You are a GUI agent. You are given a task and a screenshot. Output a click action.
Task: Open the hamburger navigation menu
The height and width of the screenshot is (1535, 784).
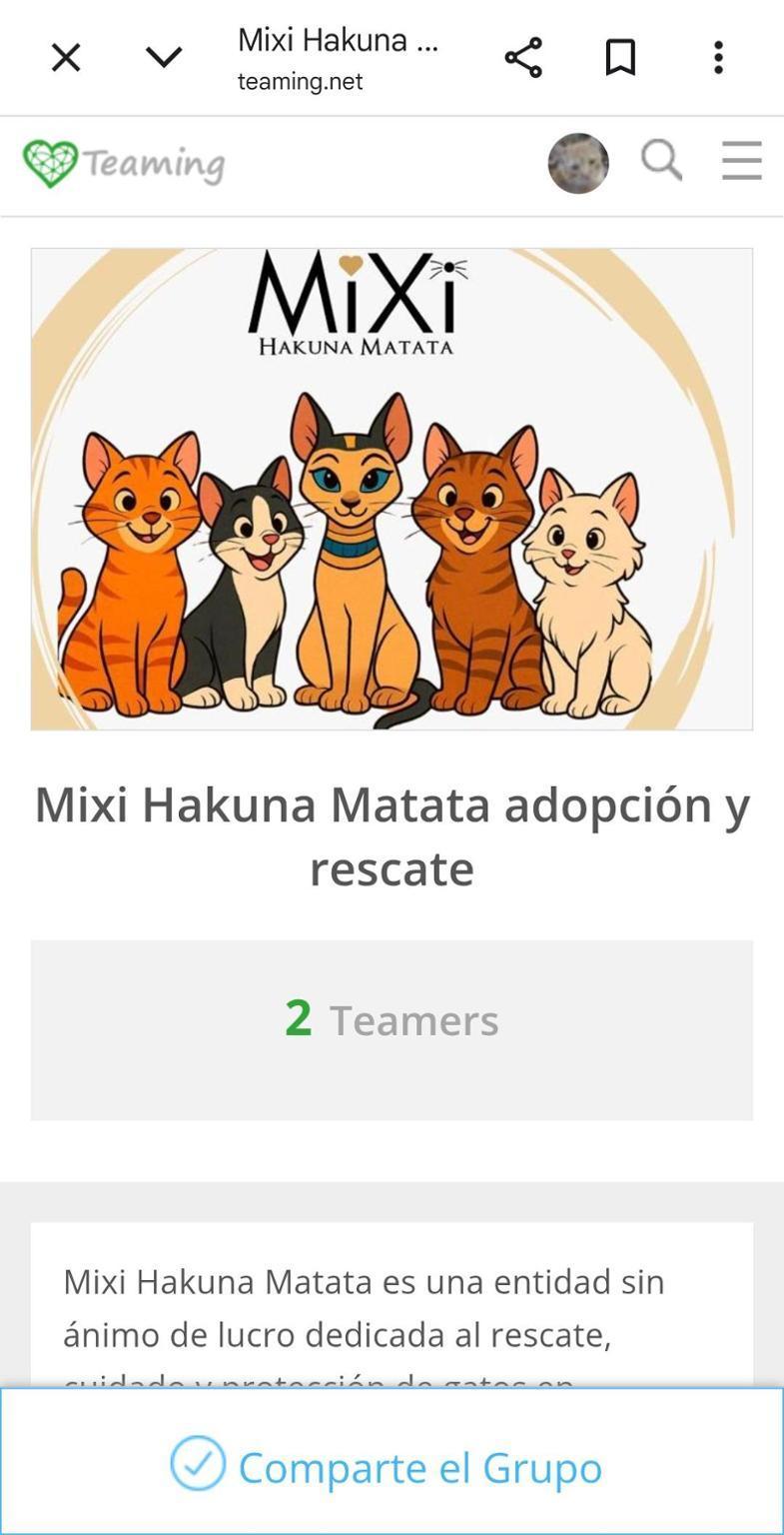[741, 161]
